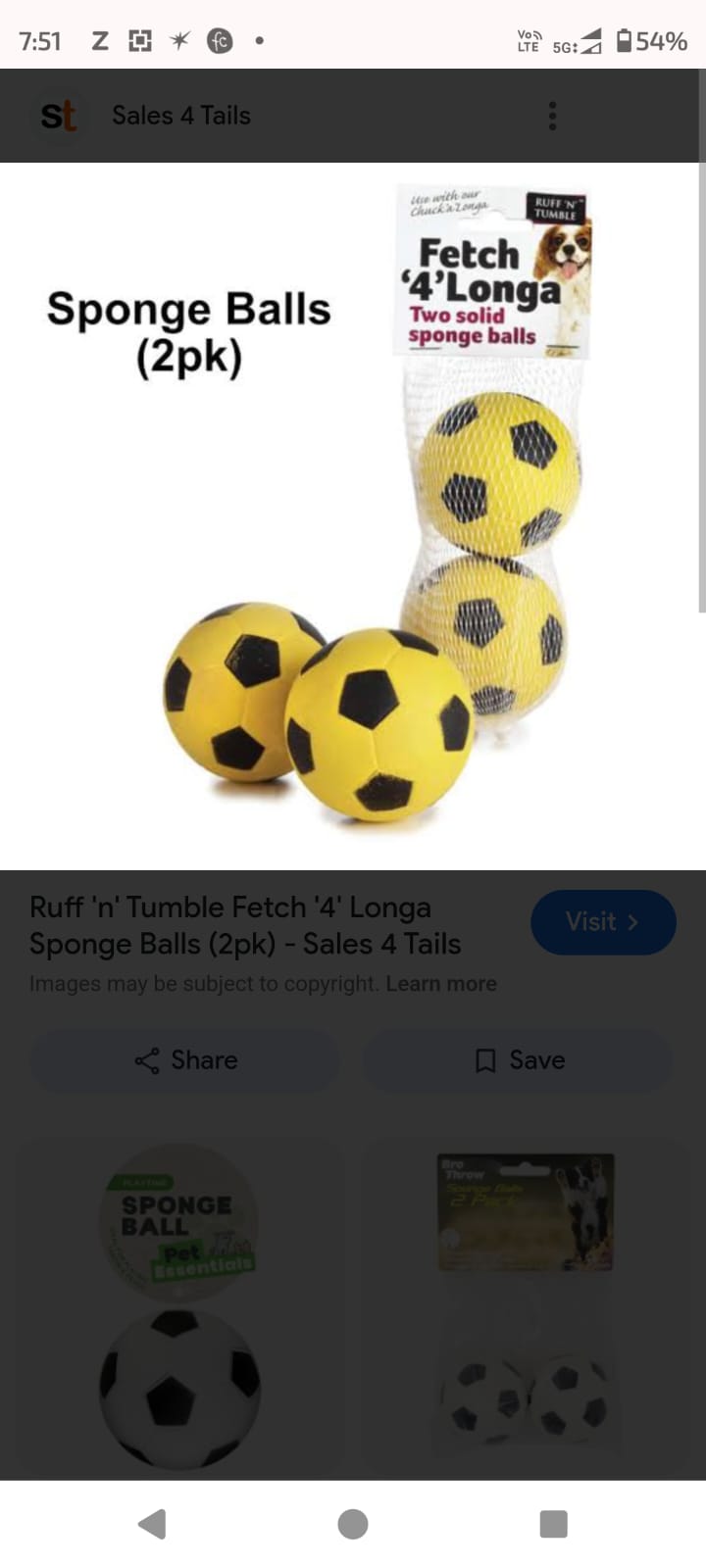Share this sponge balls image
This screenshot has width=706, height=1568.
[x=185, y=1060]
